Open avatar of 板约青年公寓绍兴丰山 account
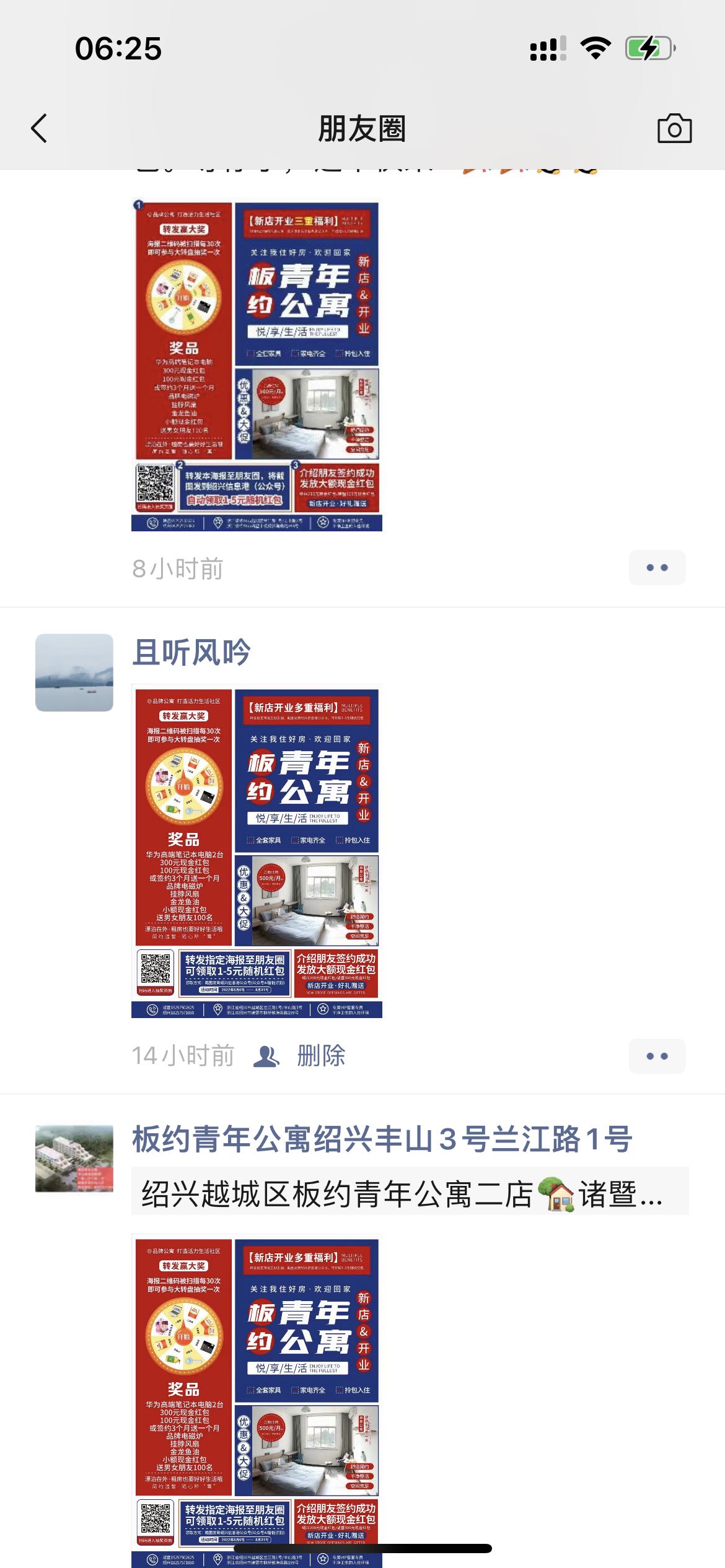Image resolution: width=725 pixels, height=1568 pixels. (x=74, y=1158)
